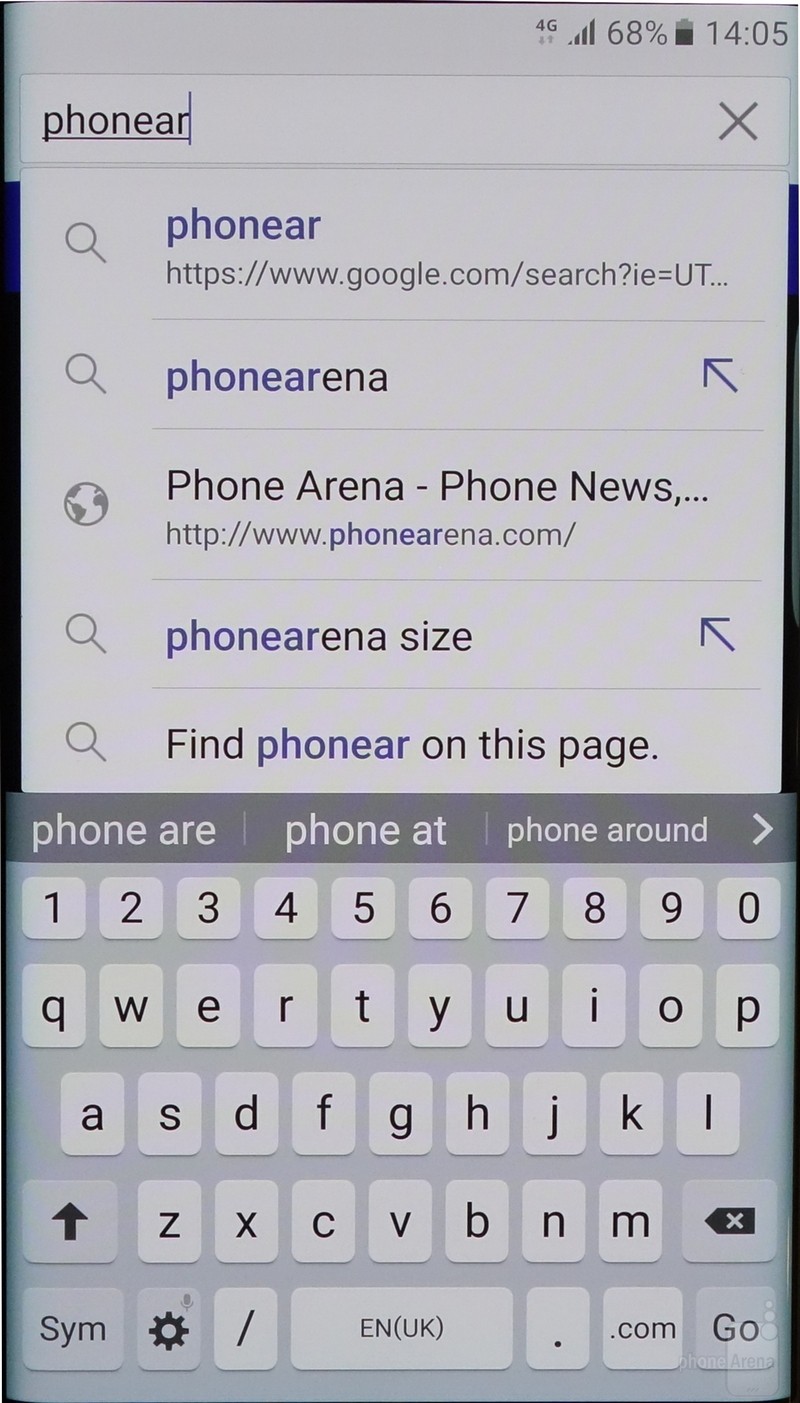Hit the backspace key
The height and width of the screenshot is (1403, 800).
[730, 1221]
